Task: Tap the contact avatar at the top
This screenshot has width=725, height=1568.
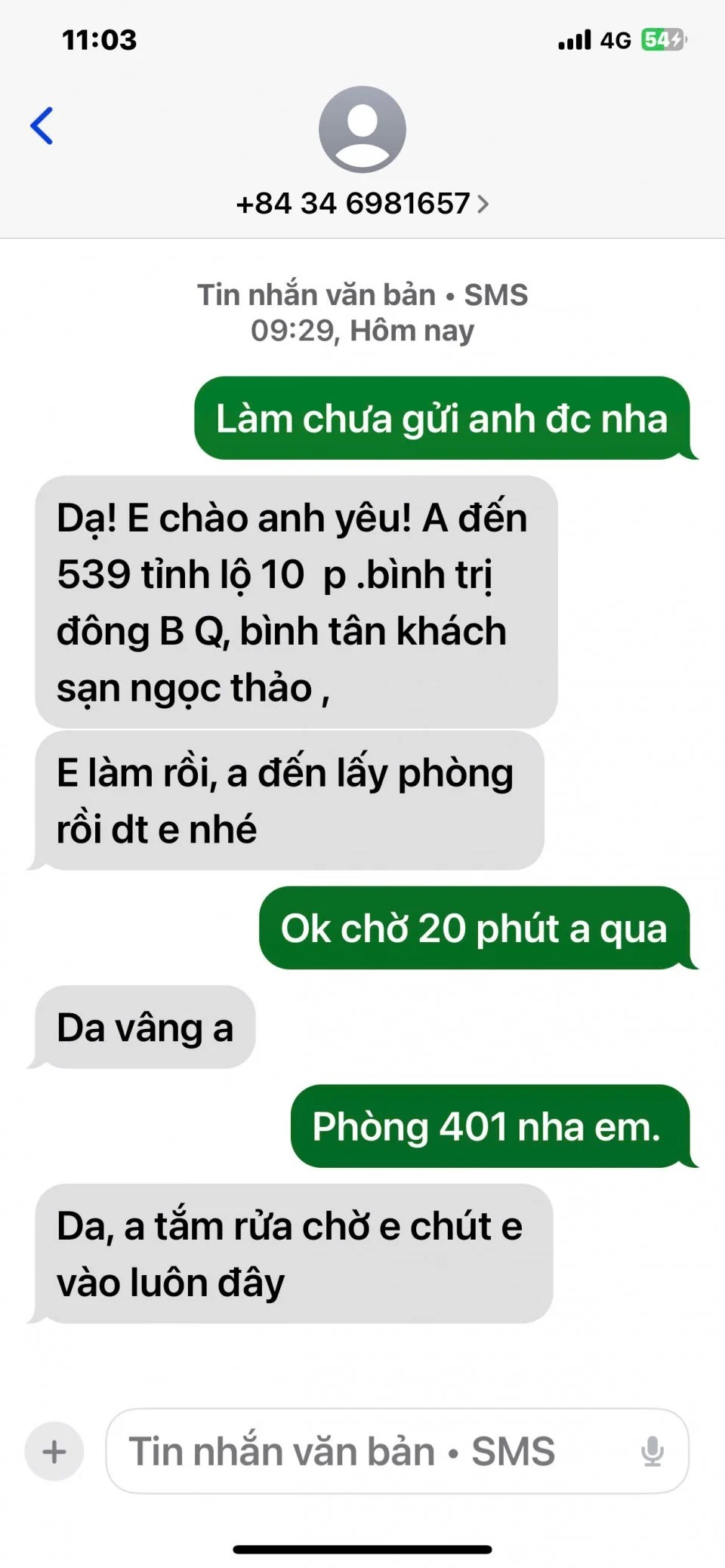Action: (x=362, y=129)
